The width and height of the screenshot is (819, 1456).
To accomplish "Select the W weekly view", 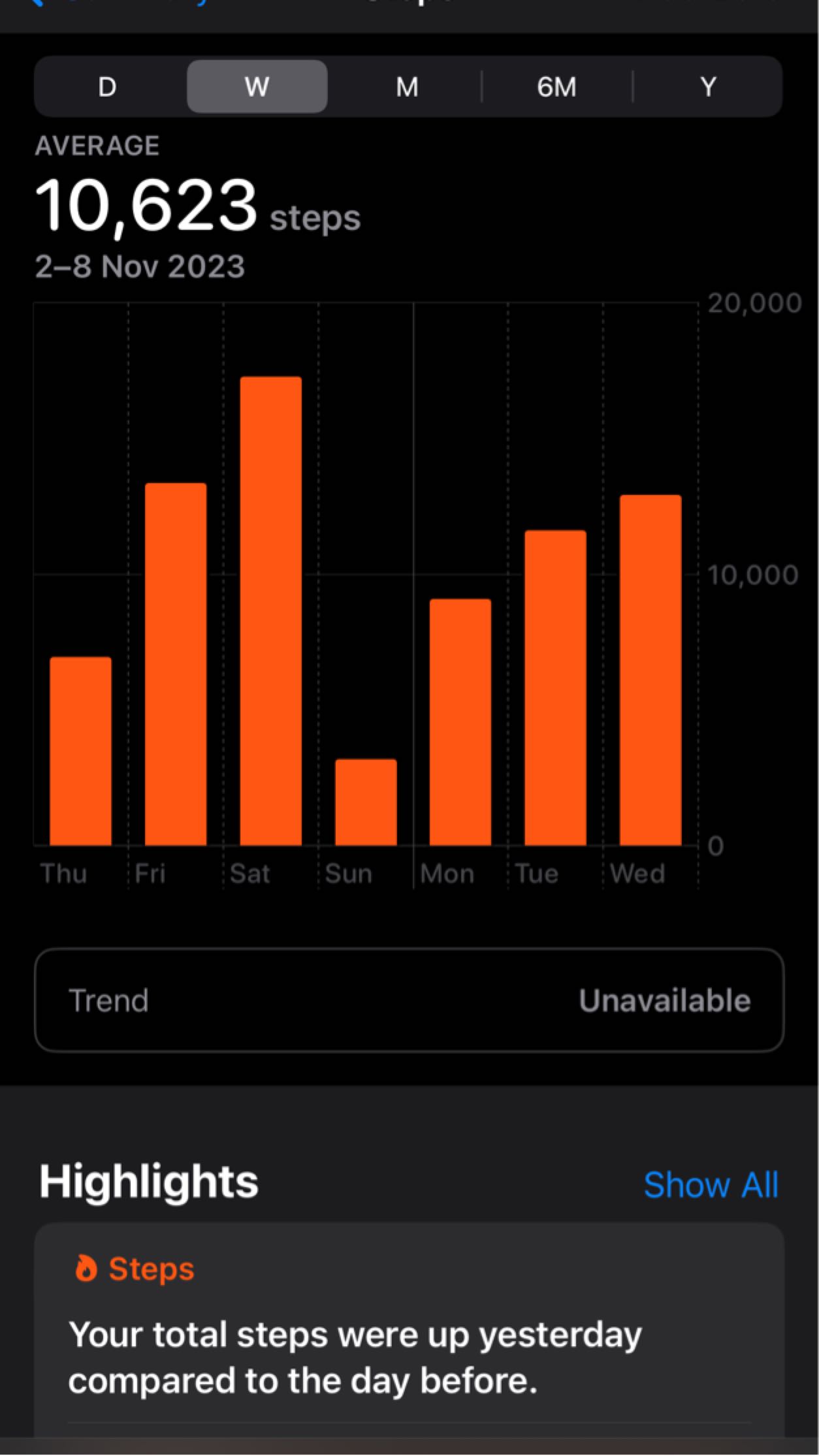I will (257, 87).
